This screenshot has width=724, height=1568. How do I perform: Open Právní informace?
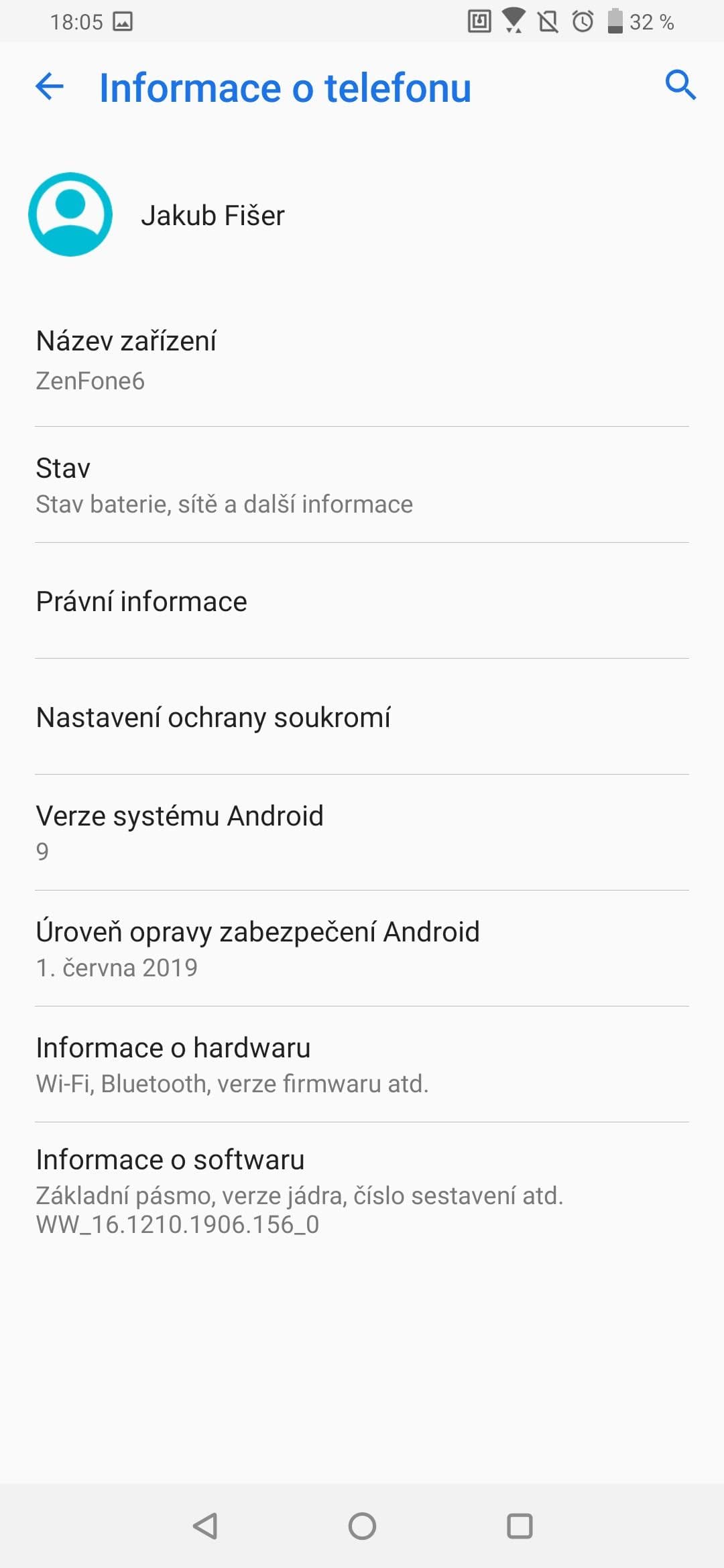[362, 601]
